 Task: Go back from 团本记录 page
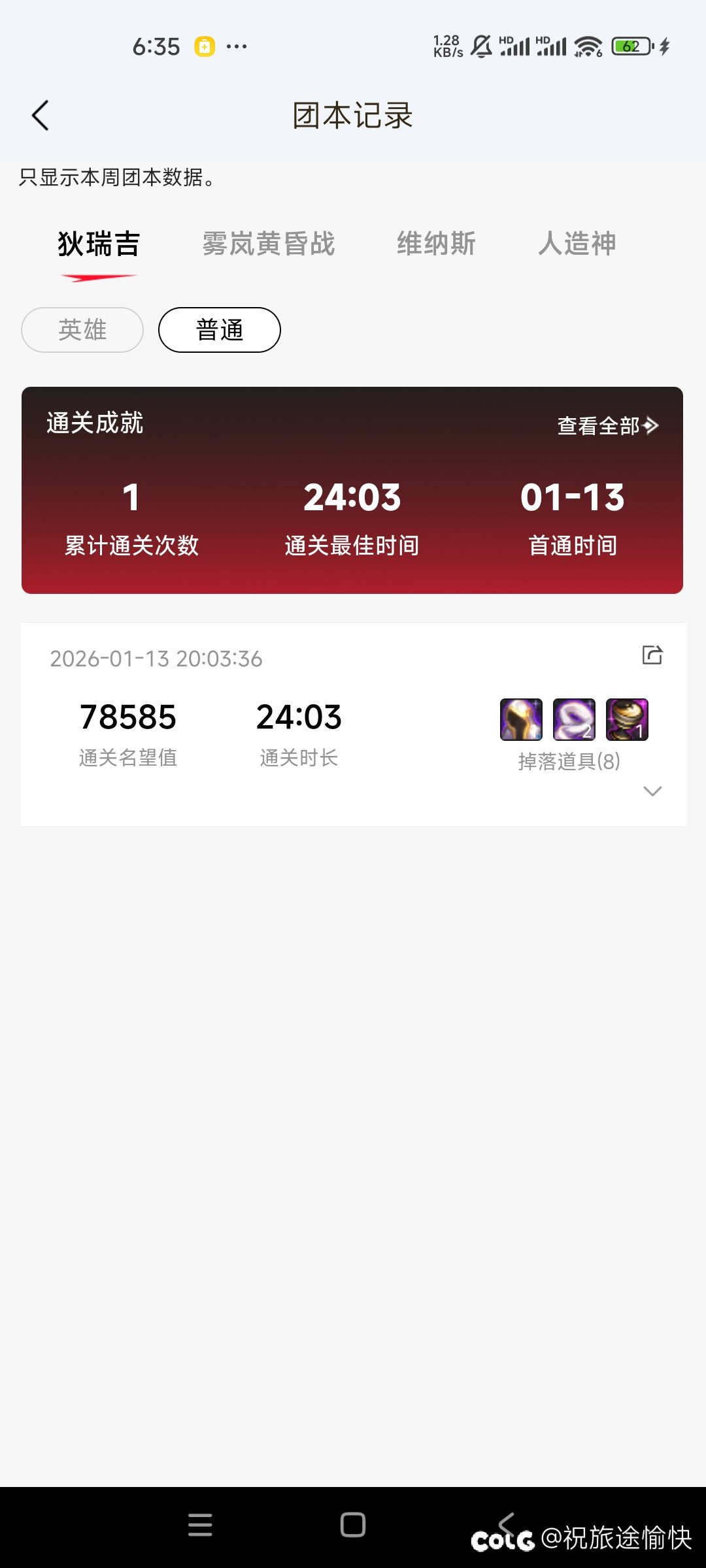click(41, 116)
